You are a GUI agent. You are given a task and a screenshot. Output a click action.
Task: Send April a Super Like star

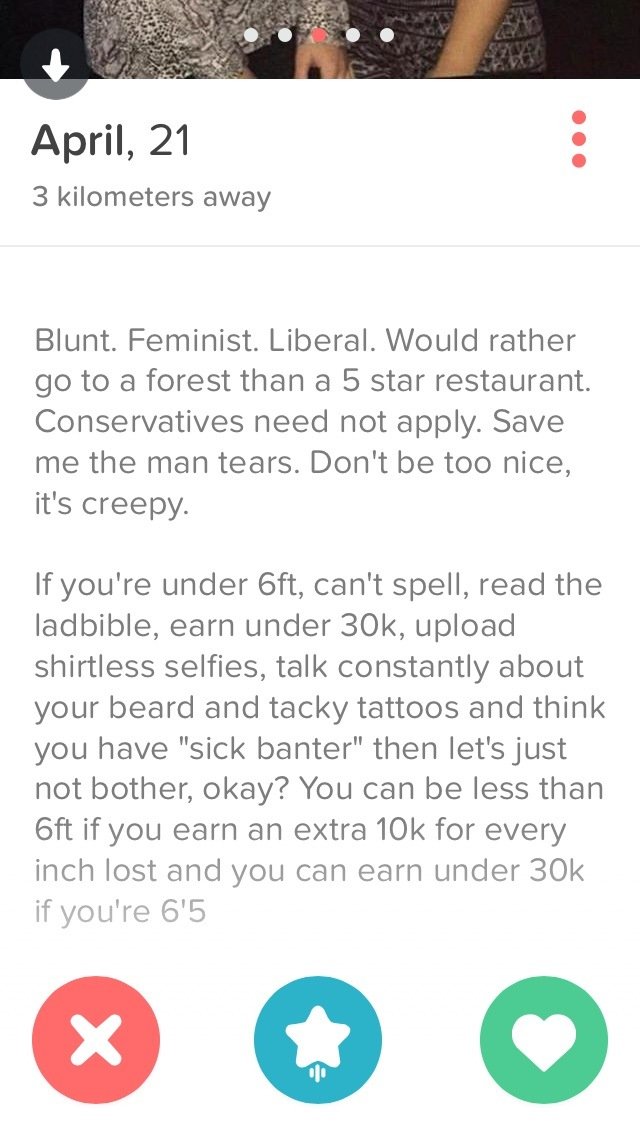tap(318, 1039)
